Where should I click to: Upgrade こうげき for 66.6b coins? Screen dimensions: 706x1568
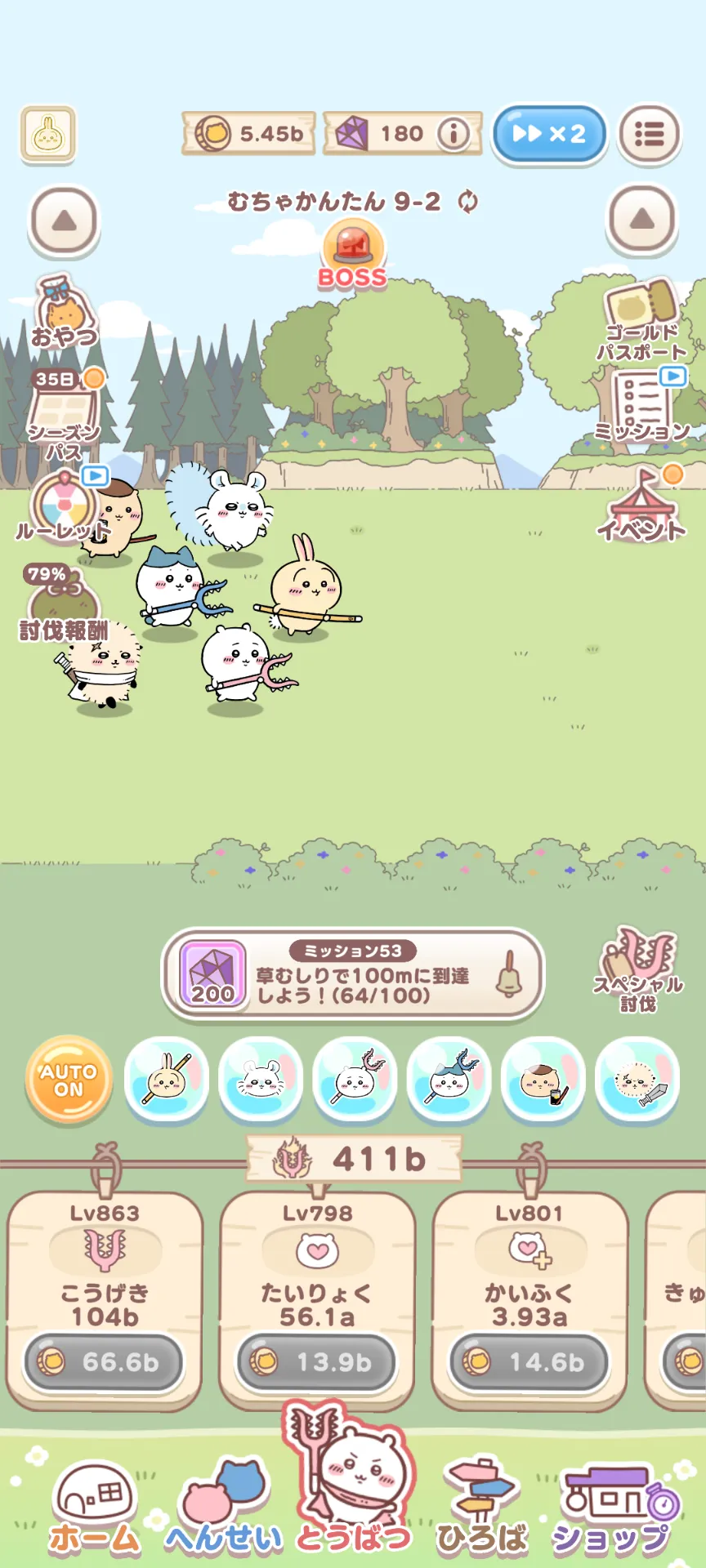pyautogui.click(x=104, y=1361)
